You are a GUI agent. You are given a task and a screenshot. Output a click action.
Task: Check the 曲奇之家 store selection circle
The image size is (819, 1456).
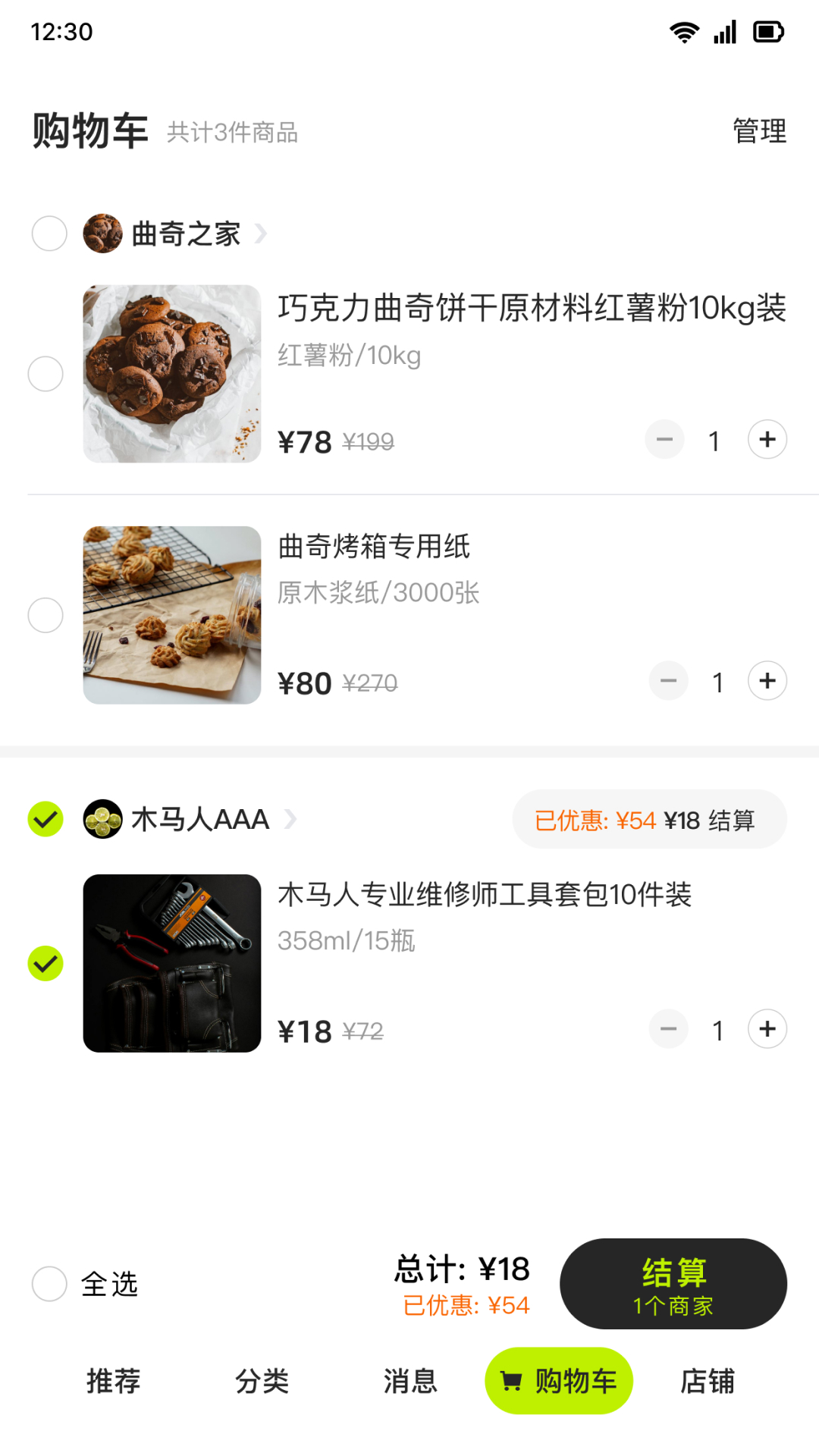tap(49, 234)
